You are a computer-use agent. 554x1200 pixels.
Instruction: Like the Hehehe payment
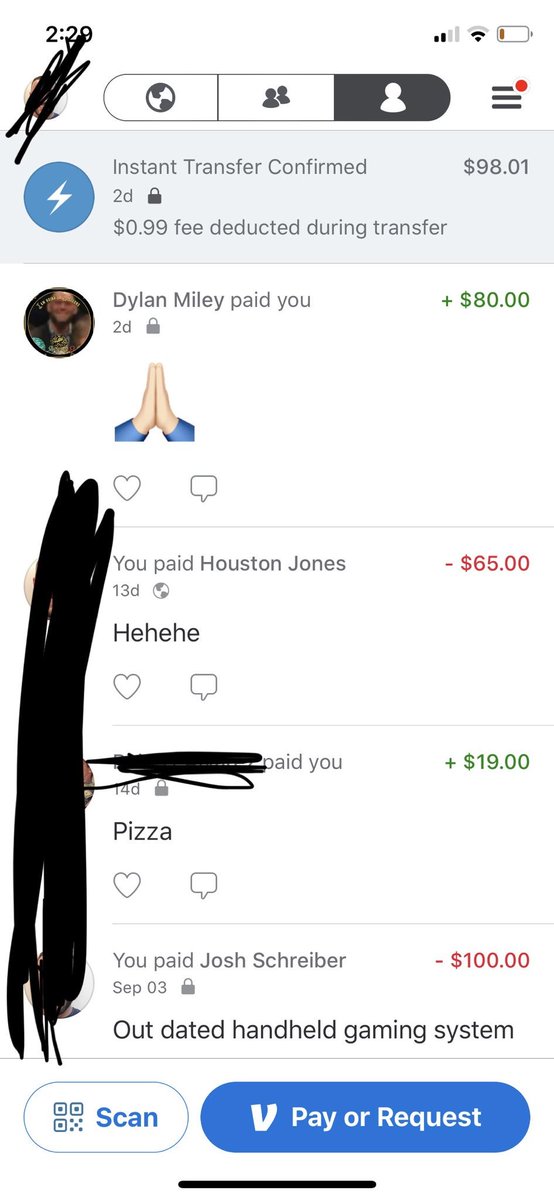pos(127,687)
